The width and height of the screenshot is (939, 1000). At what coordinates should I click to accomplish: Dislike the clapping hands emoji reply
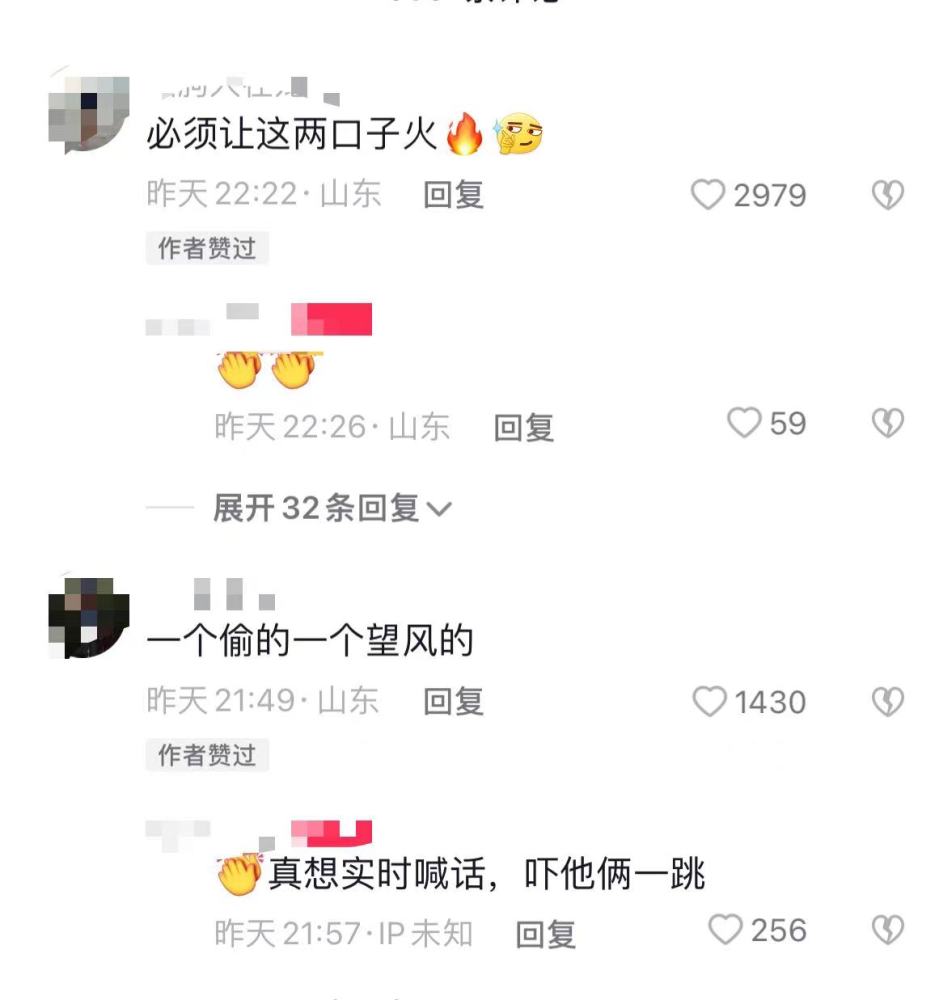[x=887, y=424]
